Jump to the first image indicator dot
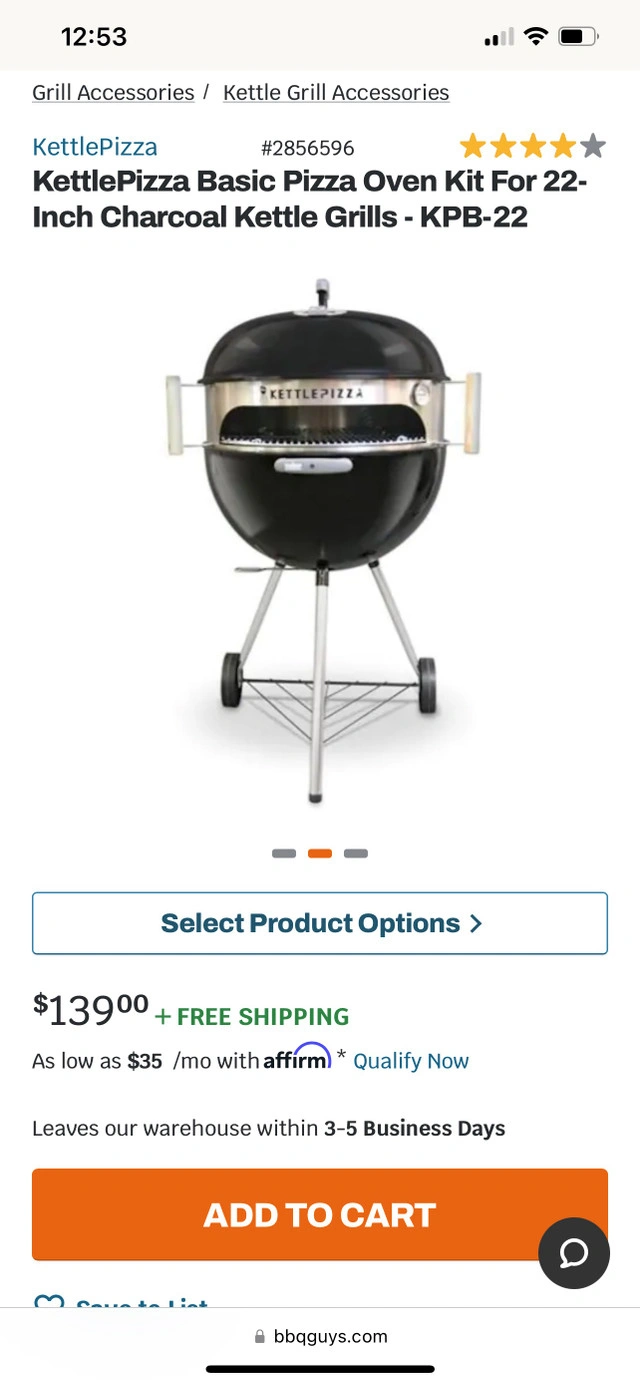 click(x=284, y=853)
